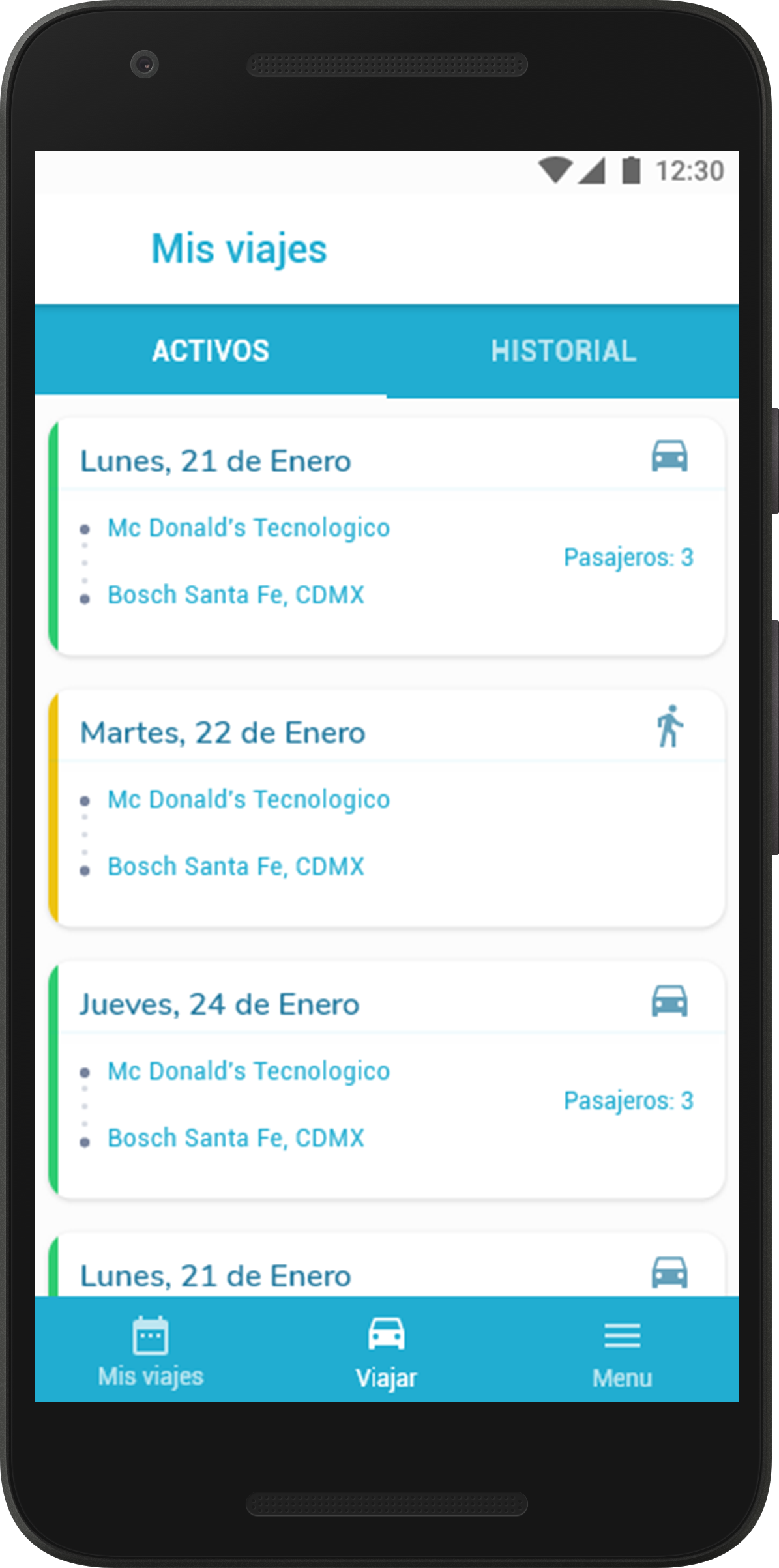Switch to the Viajar tab
The width and height of the screenshot is (779, 1568).
pyautogui.click(x=386, y=1352)
